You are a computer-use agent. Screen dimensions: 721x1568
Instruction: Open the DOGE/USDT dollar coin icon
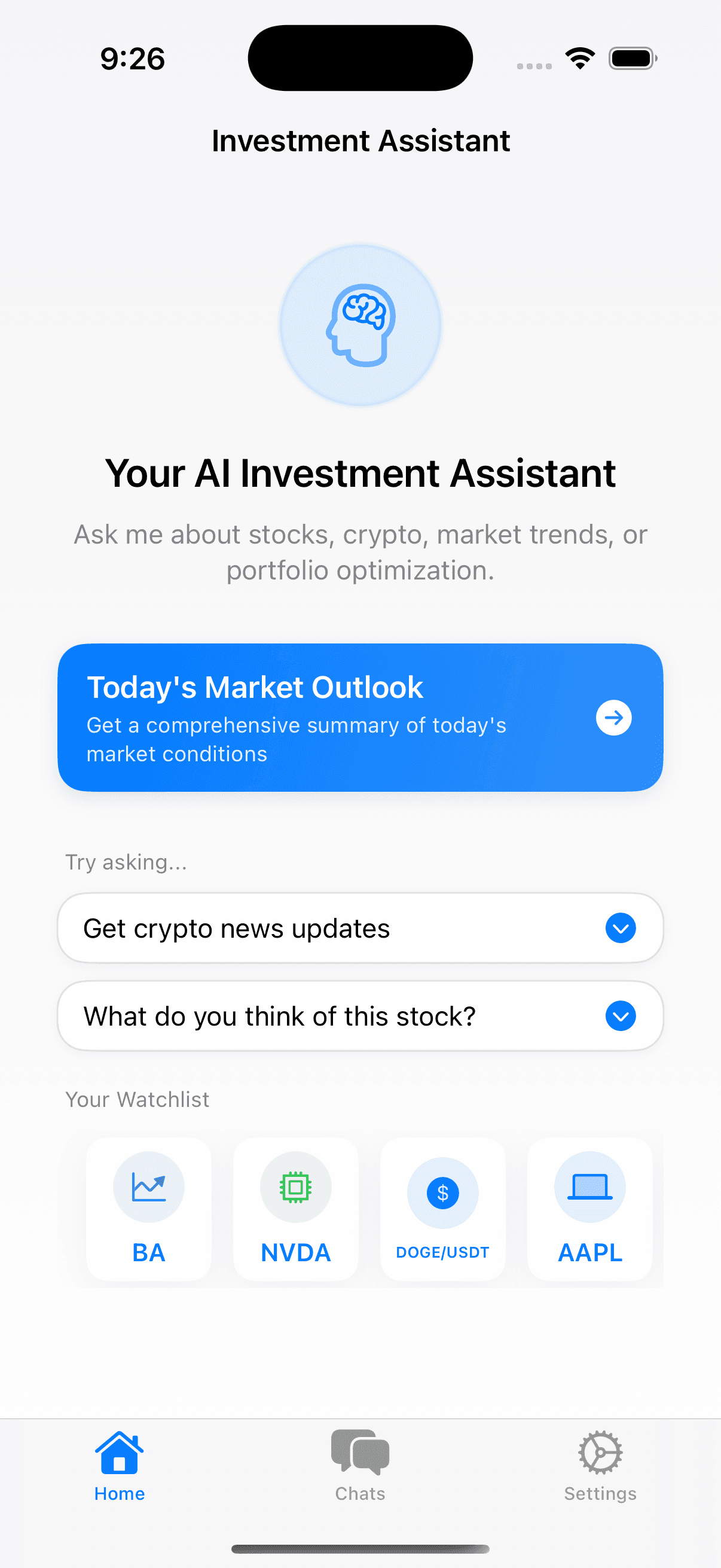point(442,1192)
